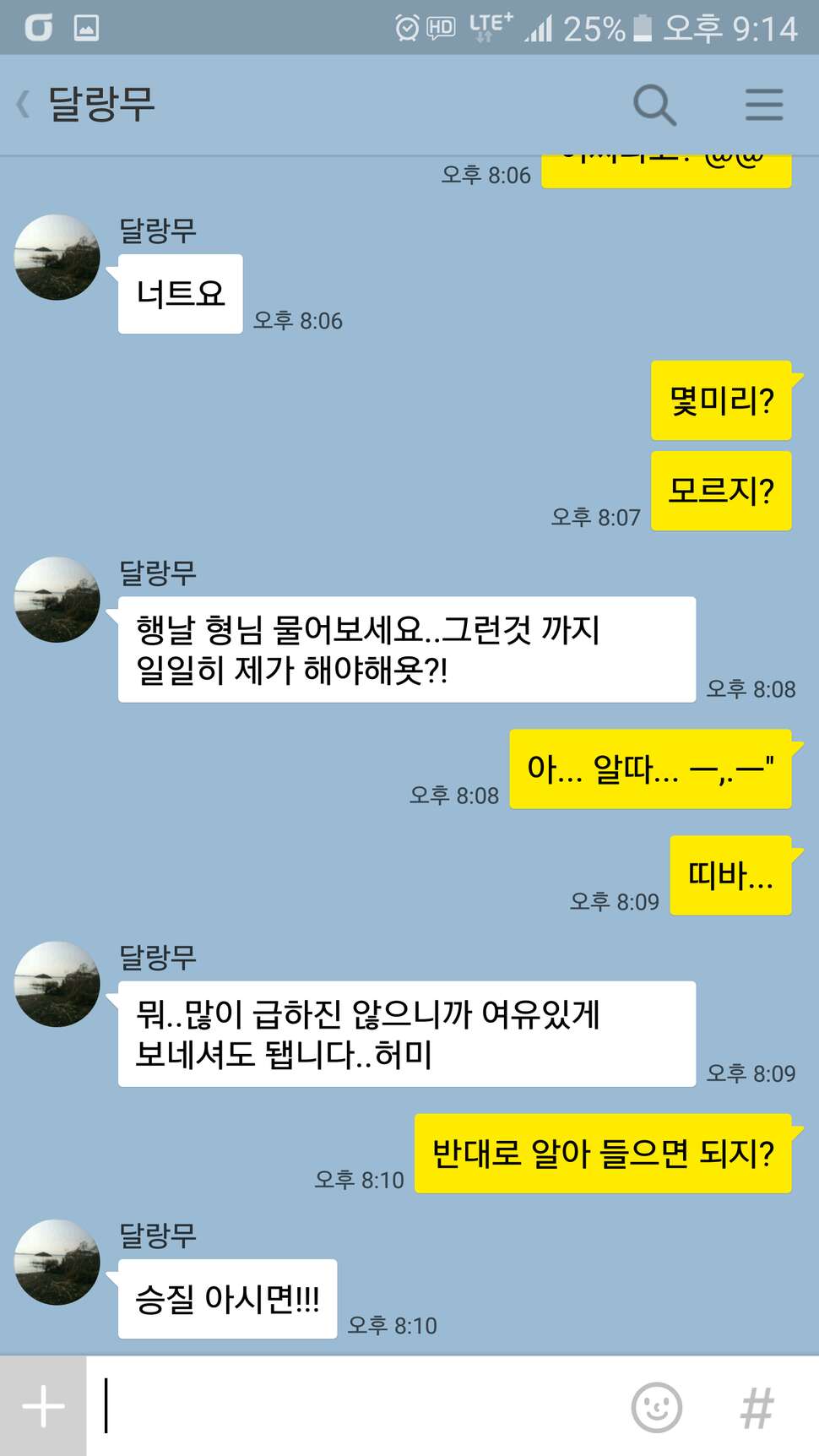819x1456 pixels.
Task: Open the emoticon picker
Action: click(x=656, y=1407)
